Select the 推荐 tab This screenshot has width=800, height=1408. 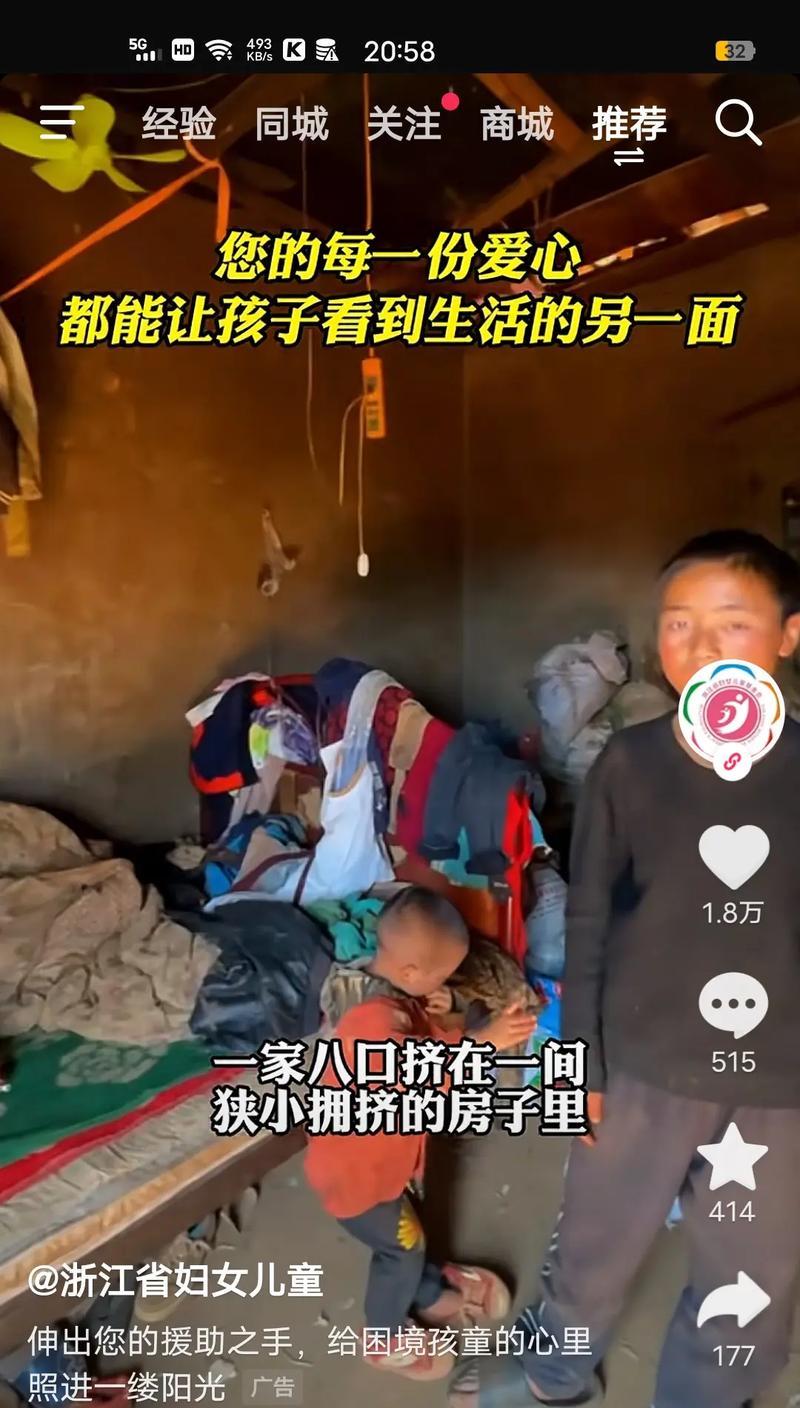(629, 125)
